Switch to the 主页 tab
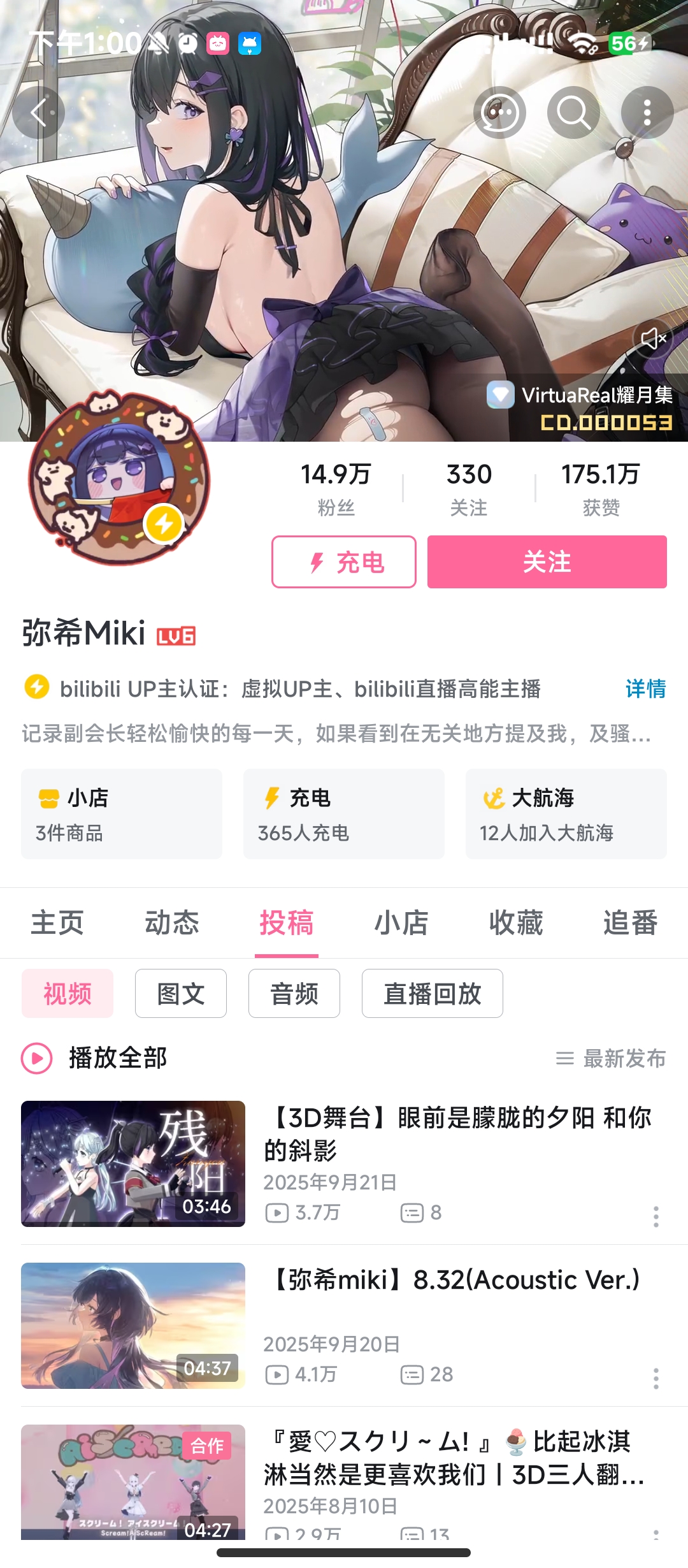The width and height of the screenshot is (688, 1568). pyautogui.click(x=57, y=923)
